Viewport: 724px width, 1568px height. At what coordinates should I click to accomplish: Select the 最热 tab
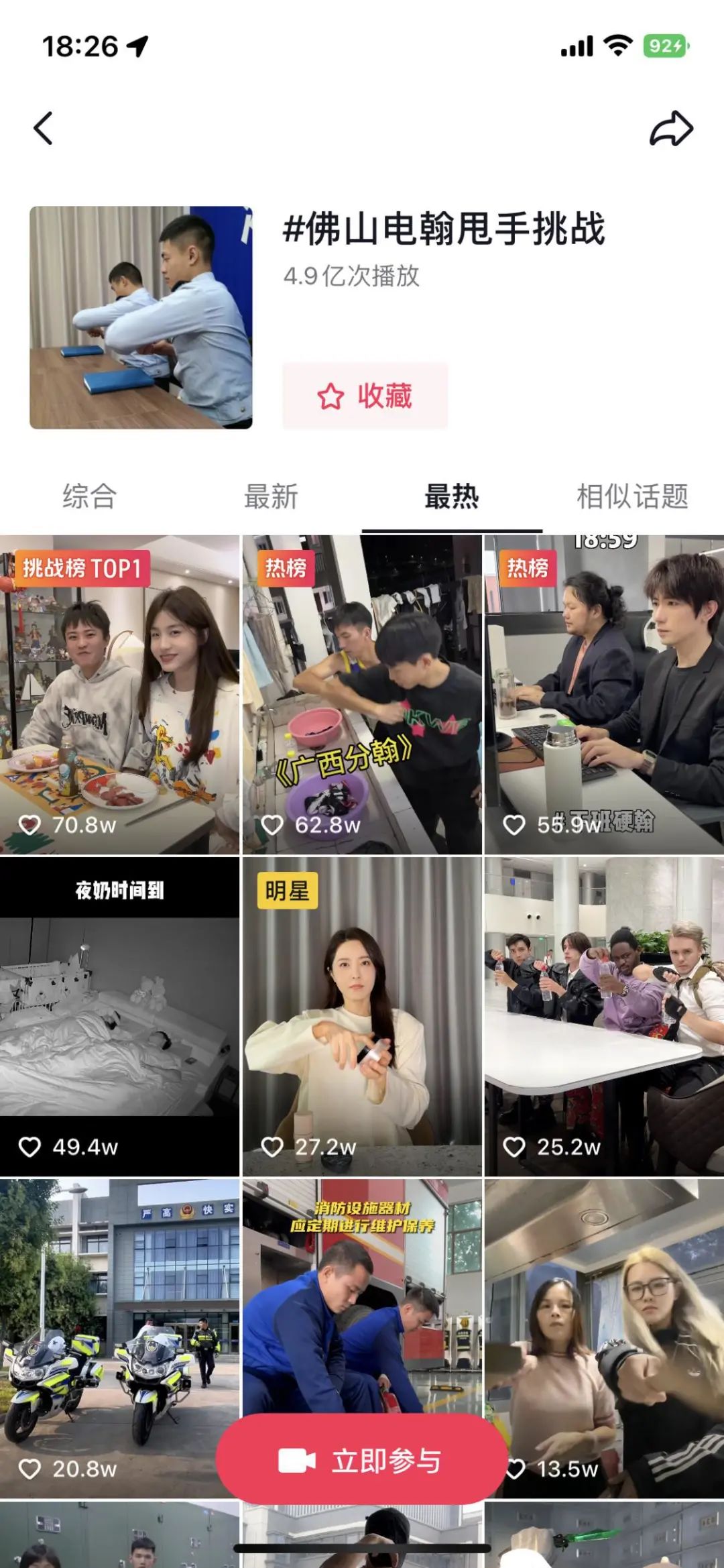click(452, 497)
